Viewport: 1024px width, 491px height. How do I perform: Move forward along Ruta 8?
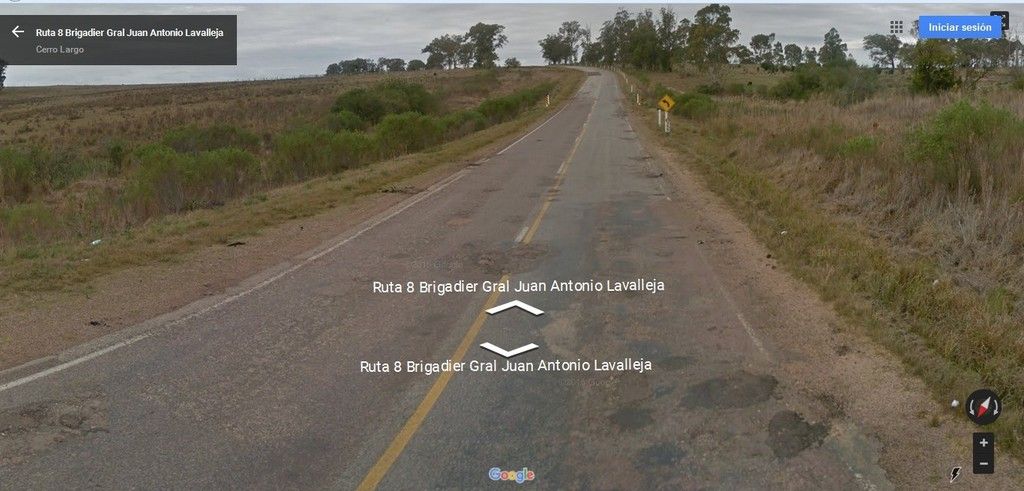(514, 308)
